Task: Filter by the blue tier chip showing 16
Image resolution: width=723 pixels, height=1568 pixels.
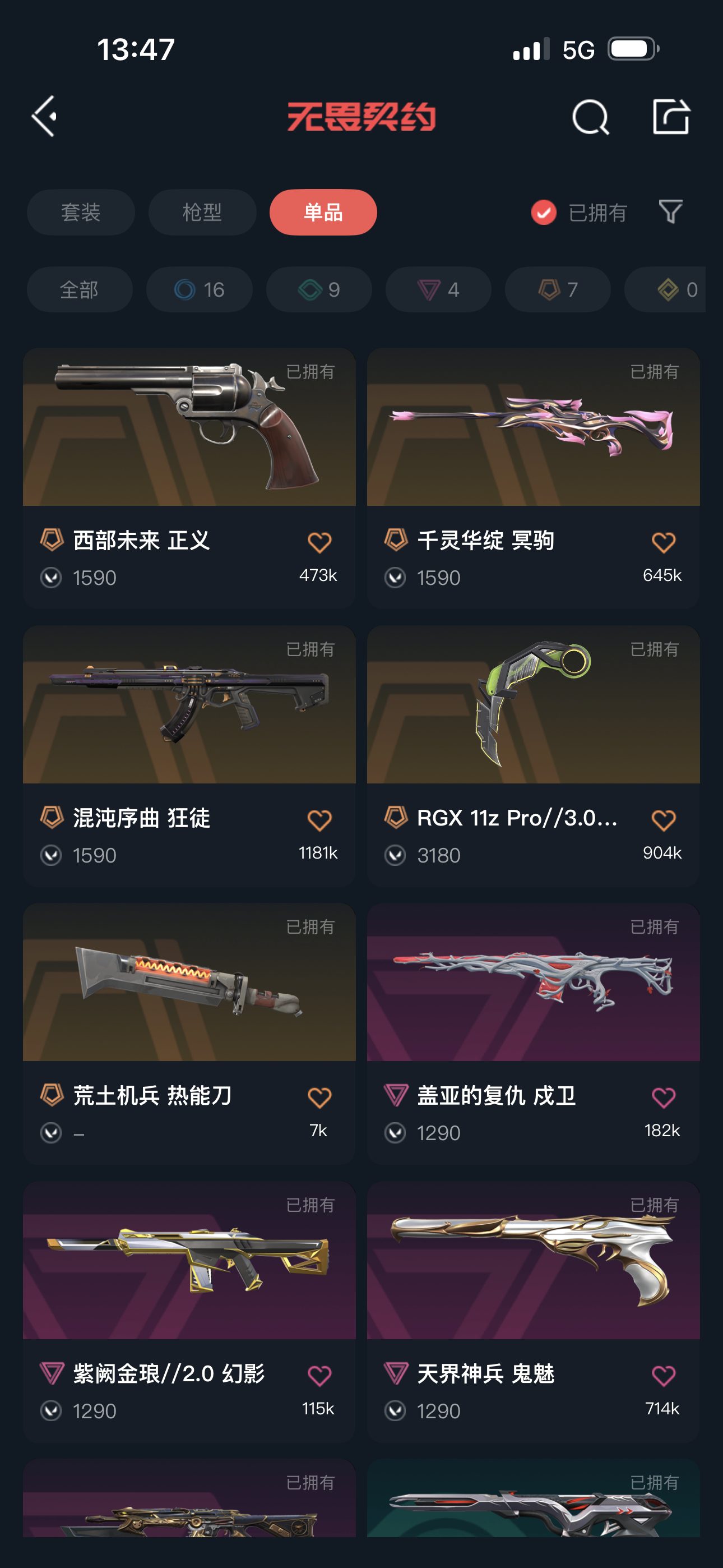Action: [x=199, y=290]
